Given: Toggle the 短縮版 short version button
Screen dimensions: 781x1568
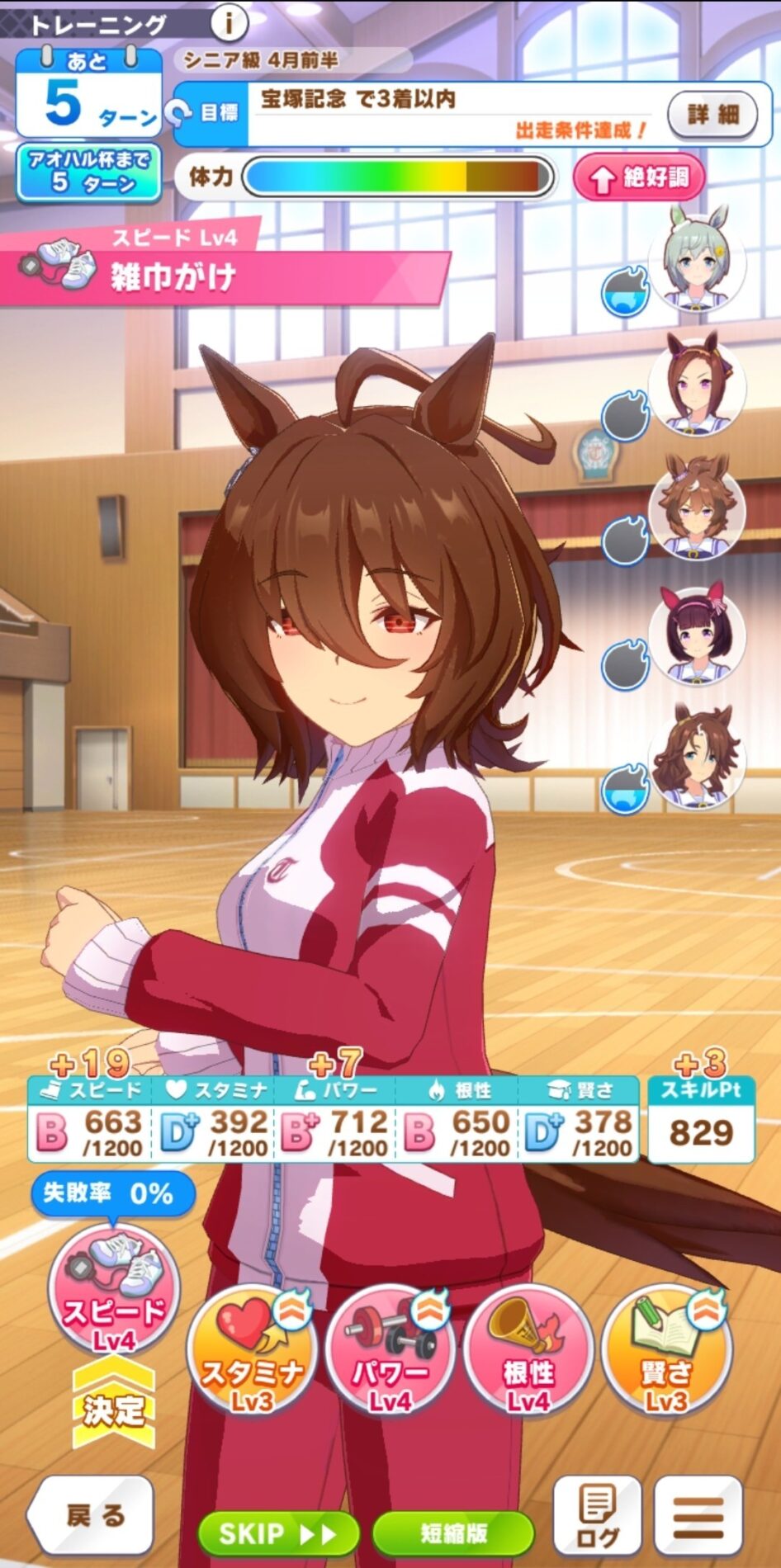Looking at the screenshot, I should pos(452,1533).
